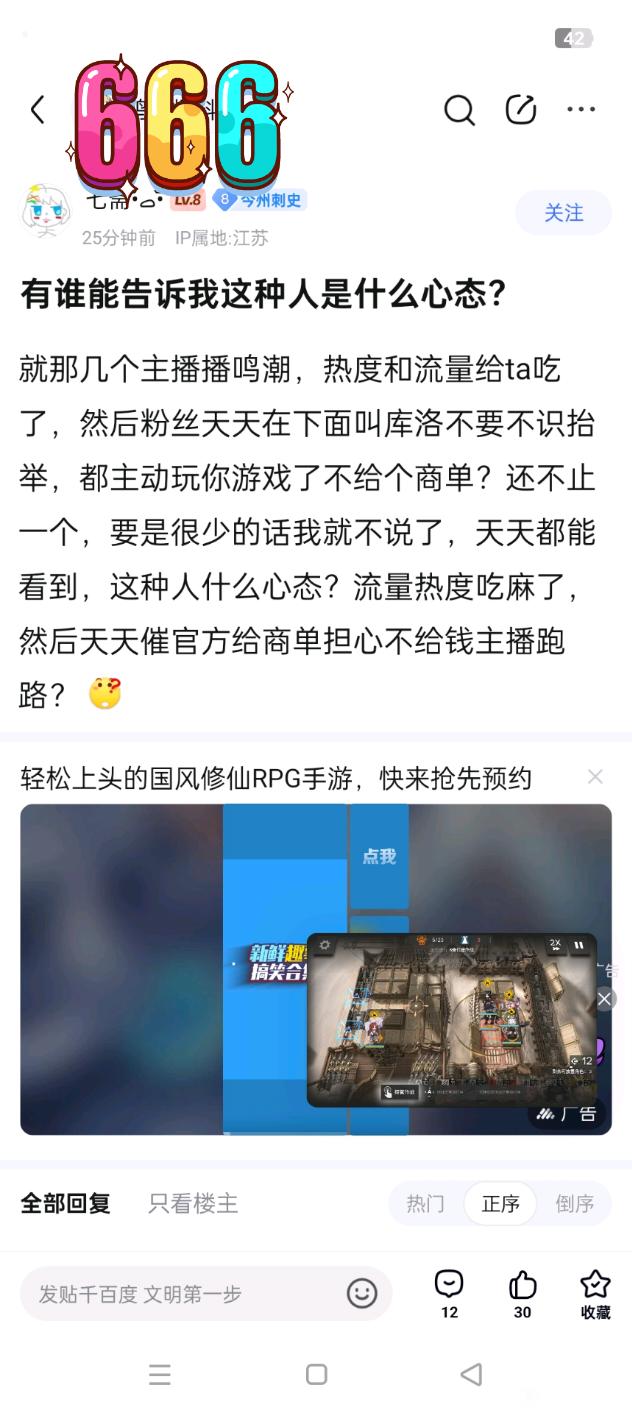
Task: Close the floating game video window
Action: (604, 999)
